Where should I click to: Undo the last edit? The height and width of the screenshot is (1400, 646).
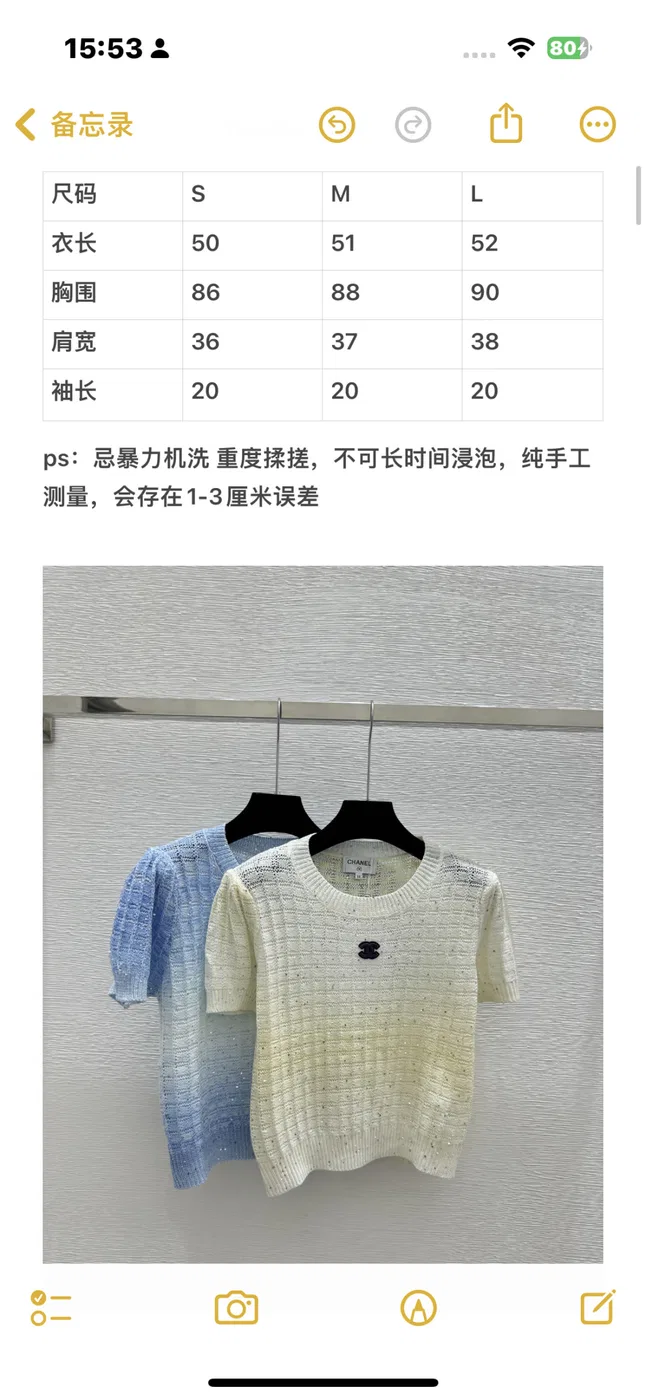(x=337, y=125)
